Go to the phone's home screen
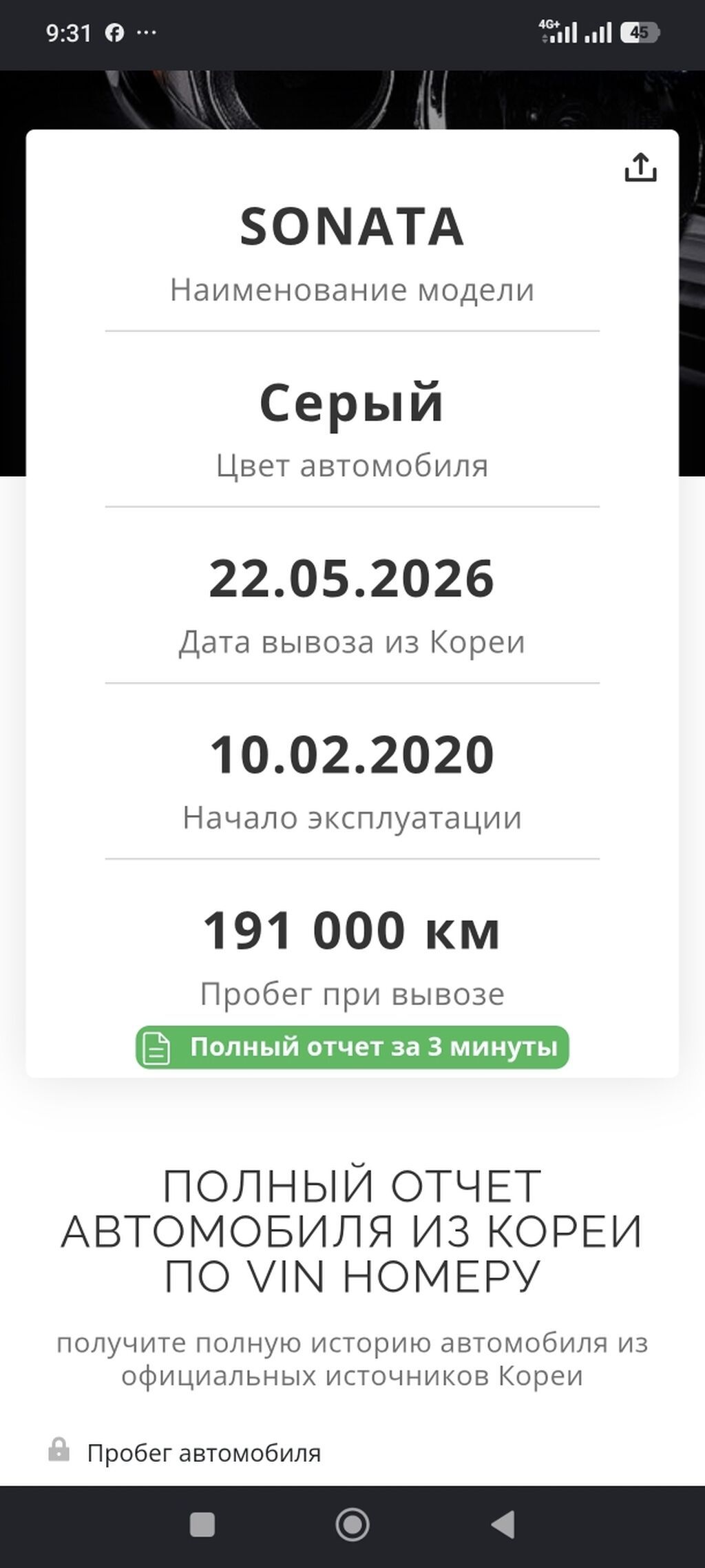 352,1525
